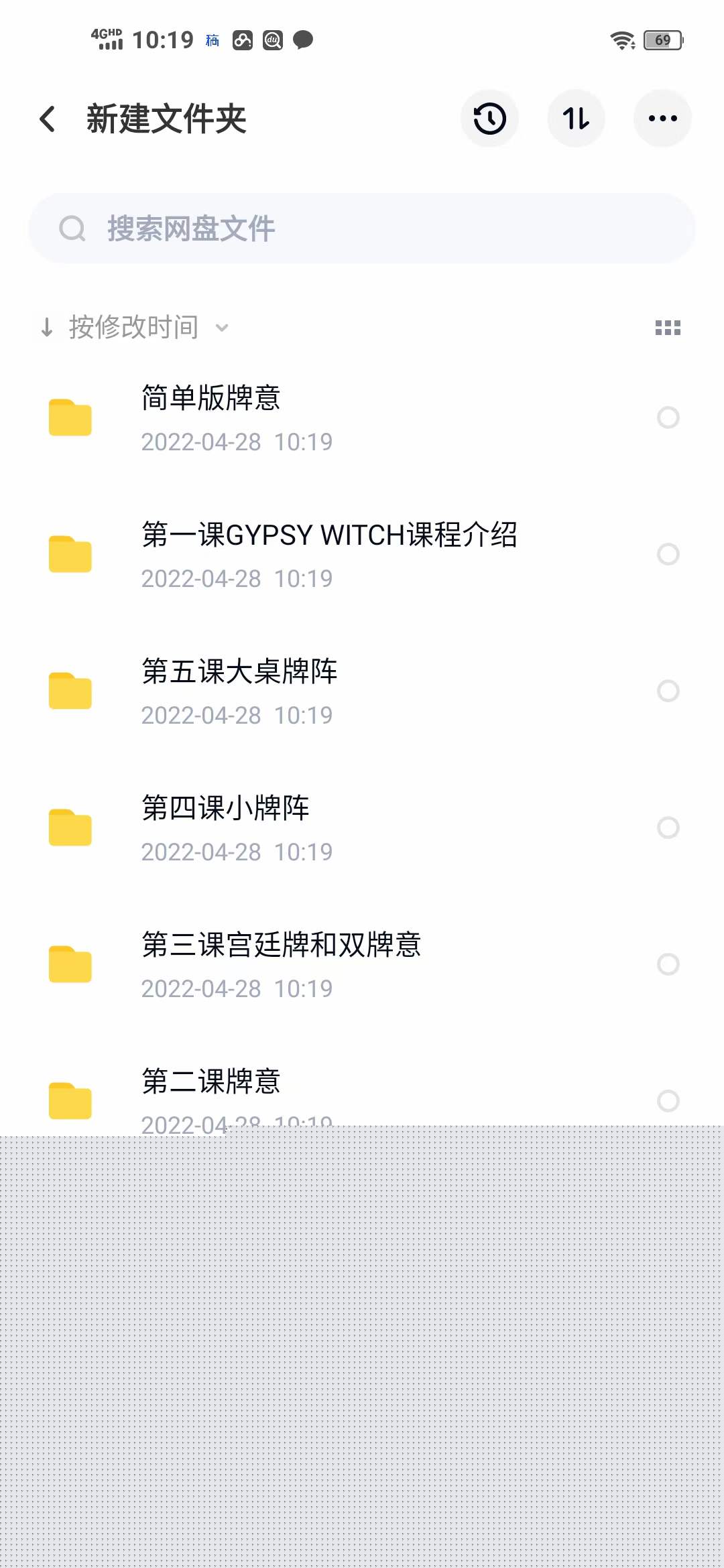
Task: Open the 简单版牌意 folder icon
Action: point(70,417)
